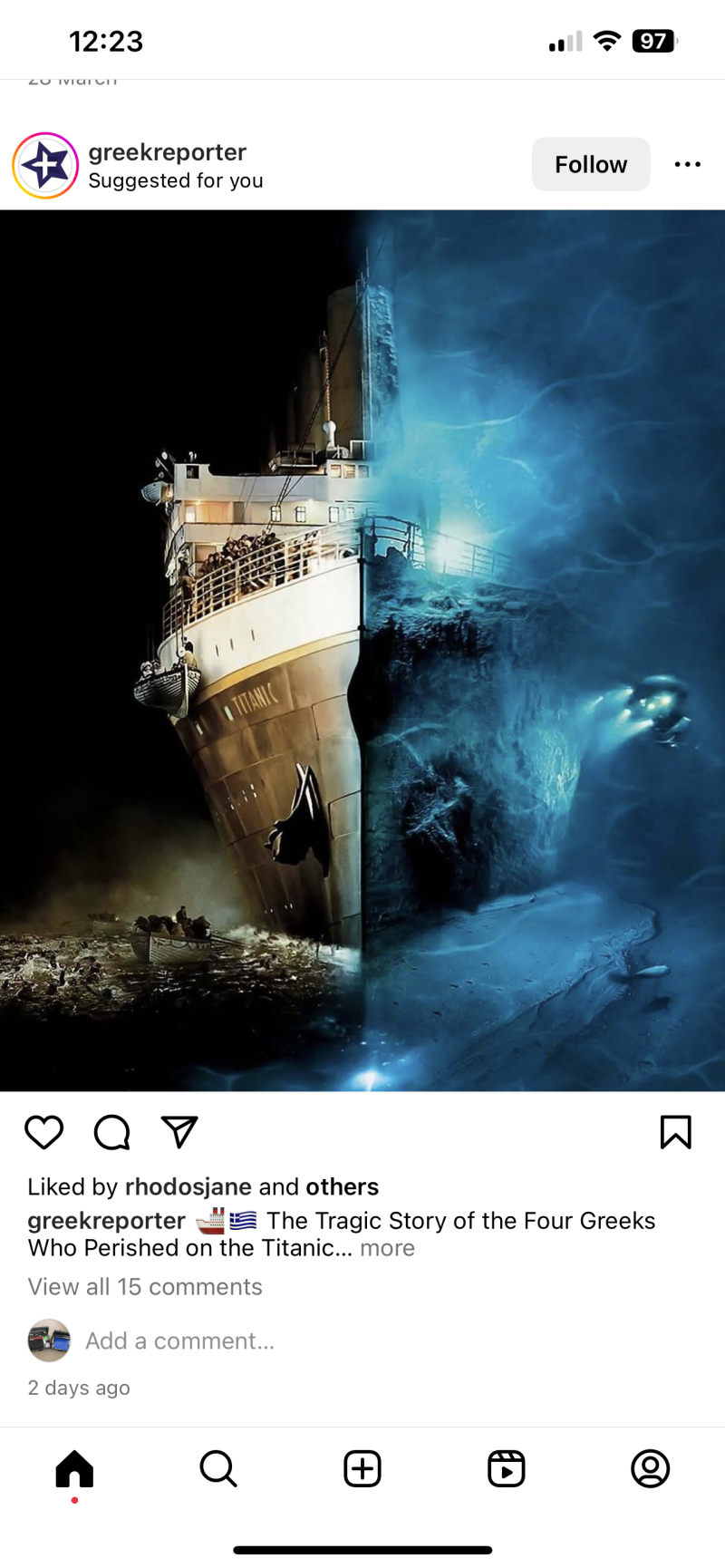This screenshot has width=725, height=1568.
Task: Open rhodosjane's profile from likes
Action: click(188, 1187)
